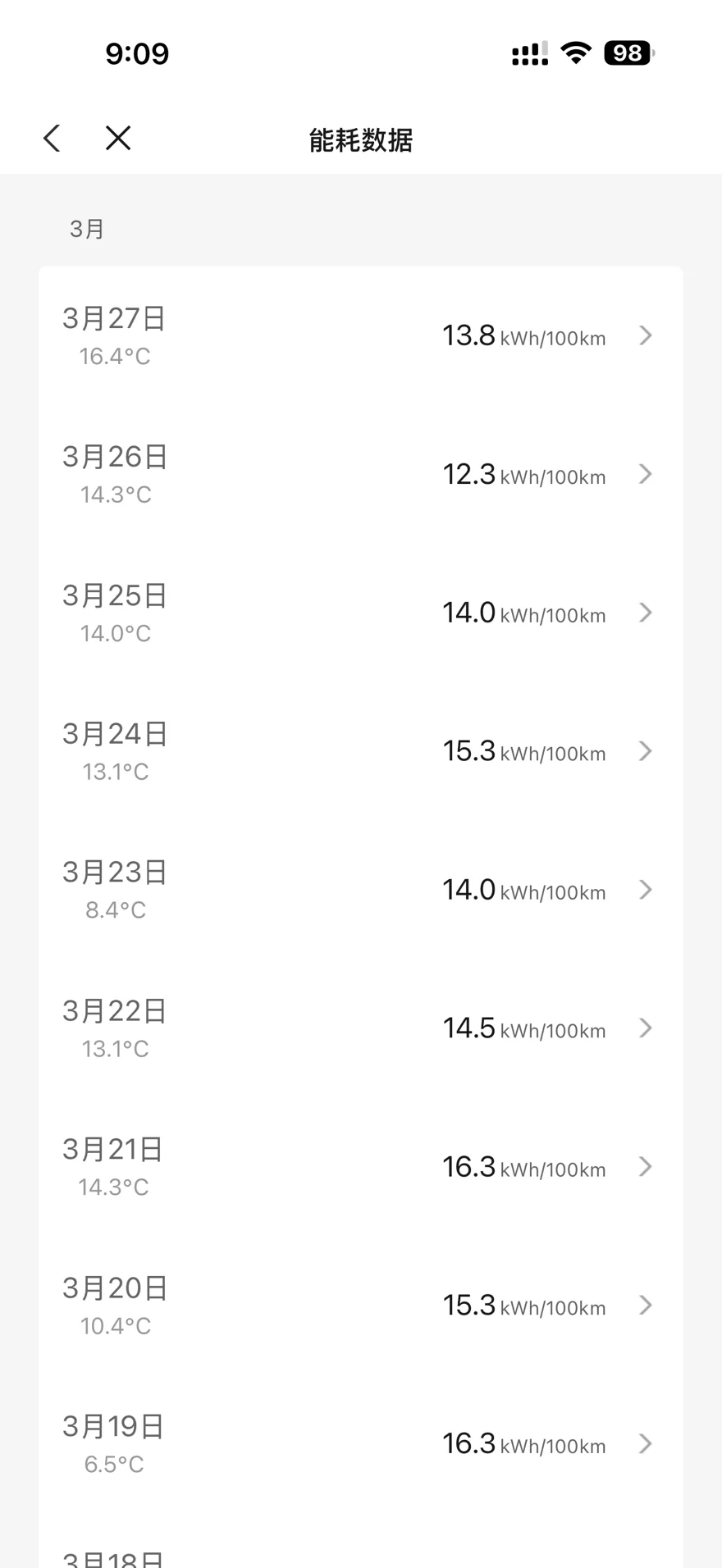The width and height of the screenshot is (722, 1568).
Task: Open the 3月21日 consumption record
Action: [x=361, y=1167]
